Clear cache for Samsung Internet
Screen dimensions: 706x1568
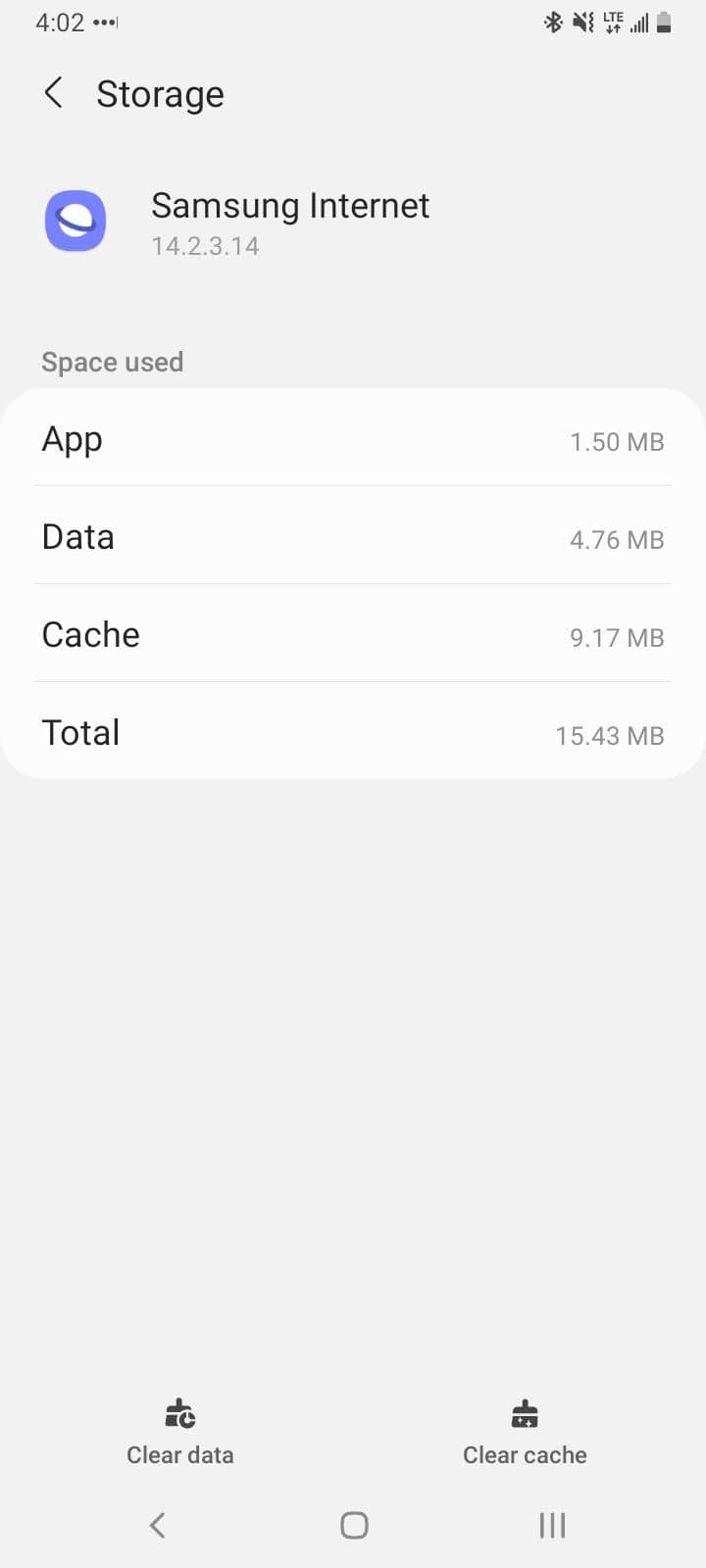(x=525, y=1432)
